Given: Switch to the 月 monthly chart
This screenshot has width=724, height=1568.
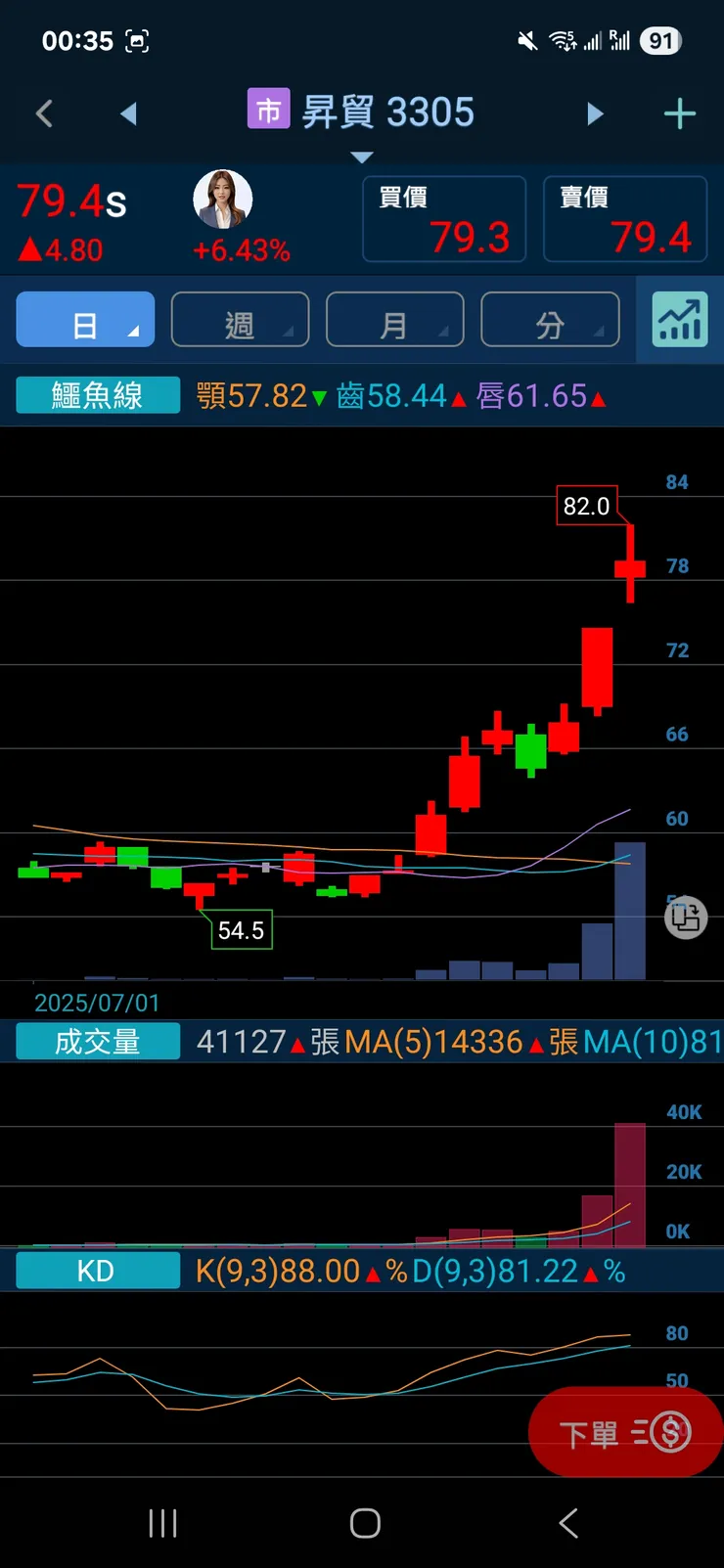Looking at the screenshot, I should pyautogui.click(x=394, y=320).
